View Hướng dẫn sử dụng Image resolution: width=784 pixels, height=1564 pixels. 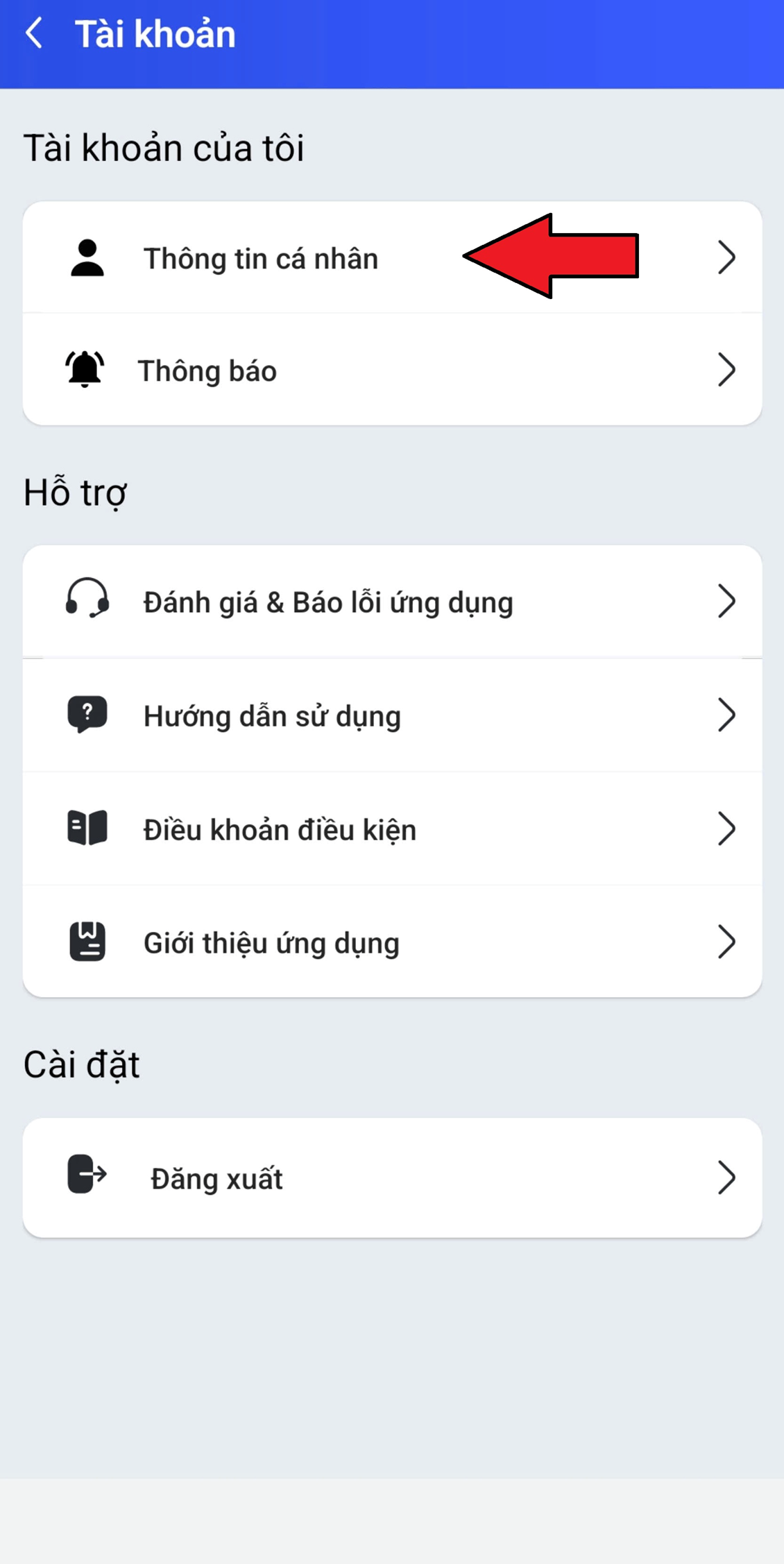(392, 715)
